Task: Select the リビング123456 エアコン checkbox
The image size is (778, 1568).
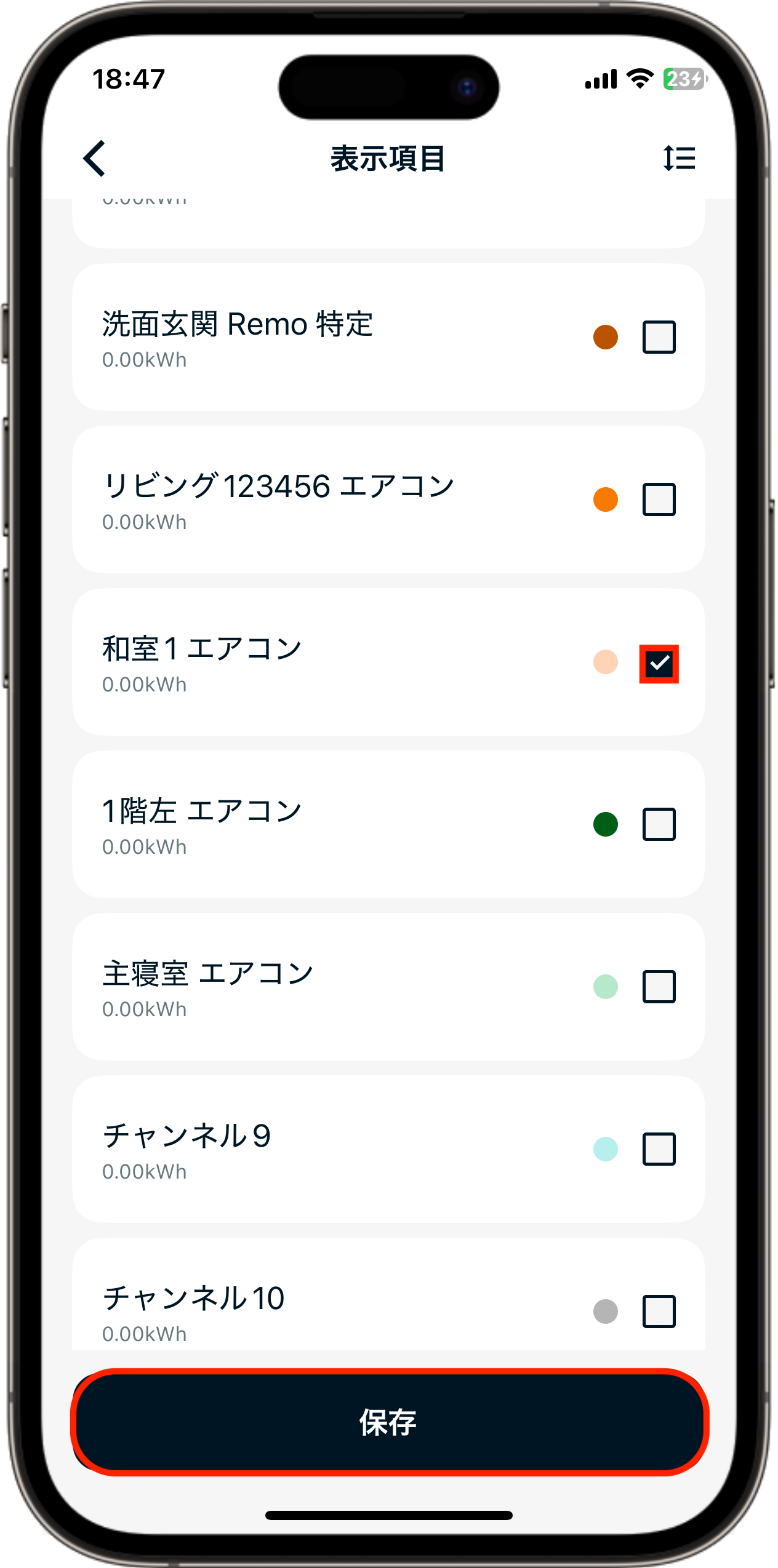Action: tap(659, 499)
